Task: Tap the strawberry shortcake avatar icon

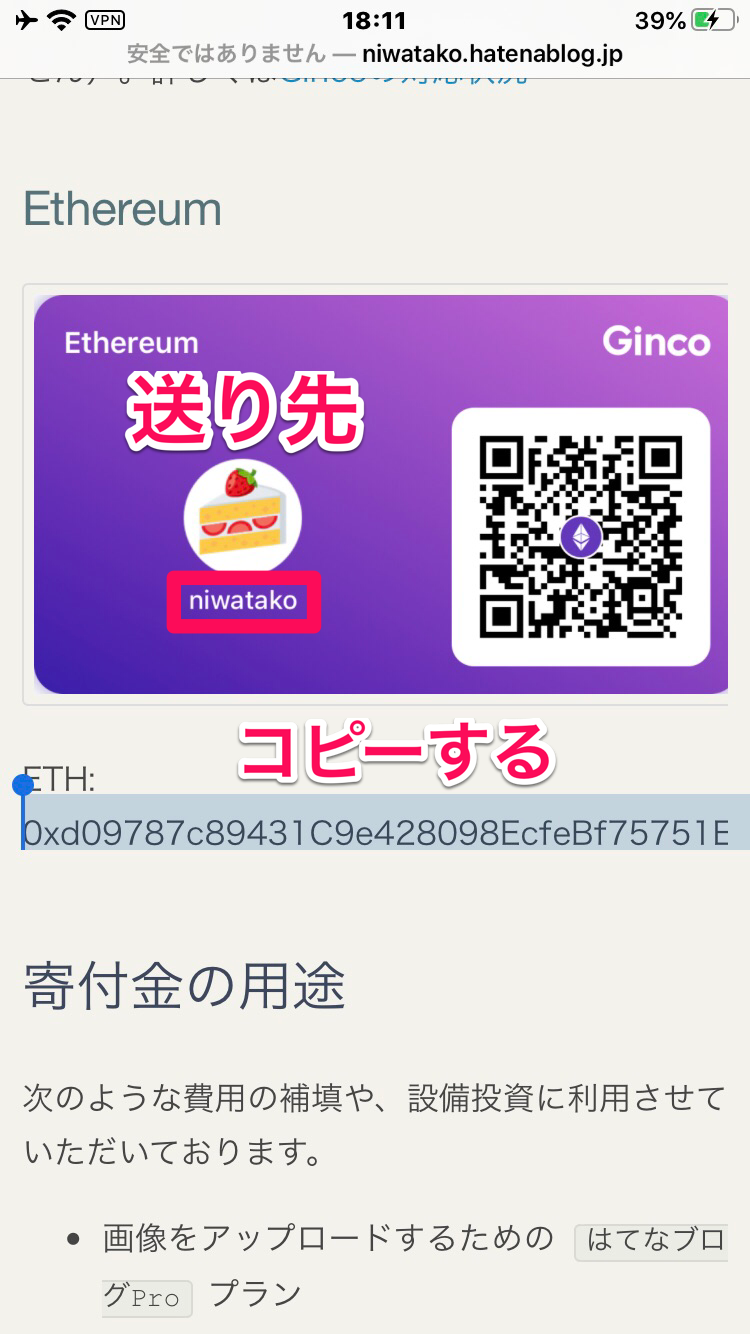Action: click(243, 513)
